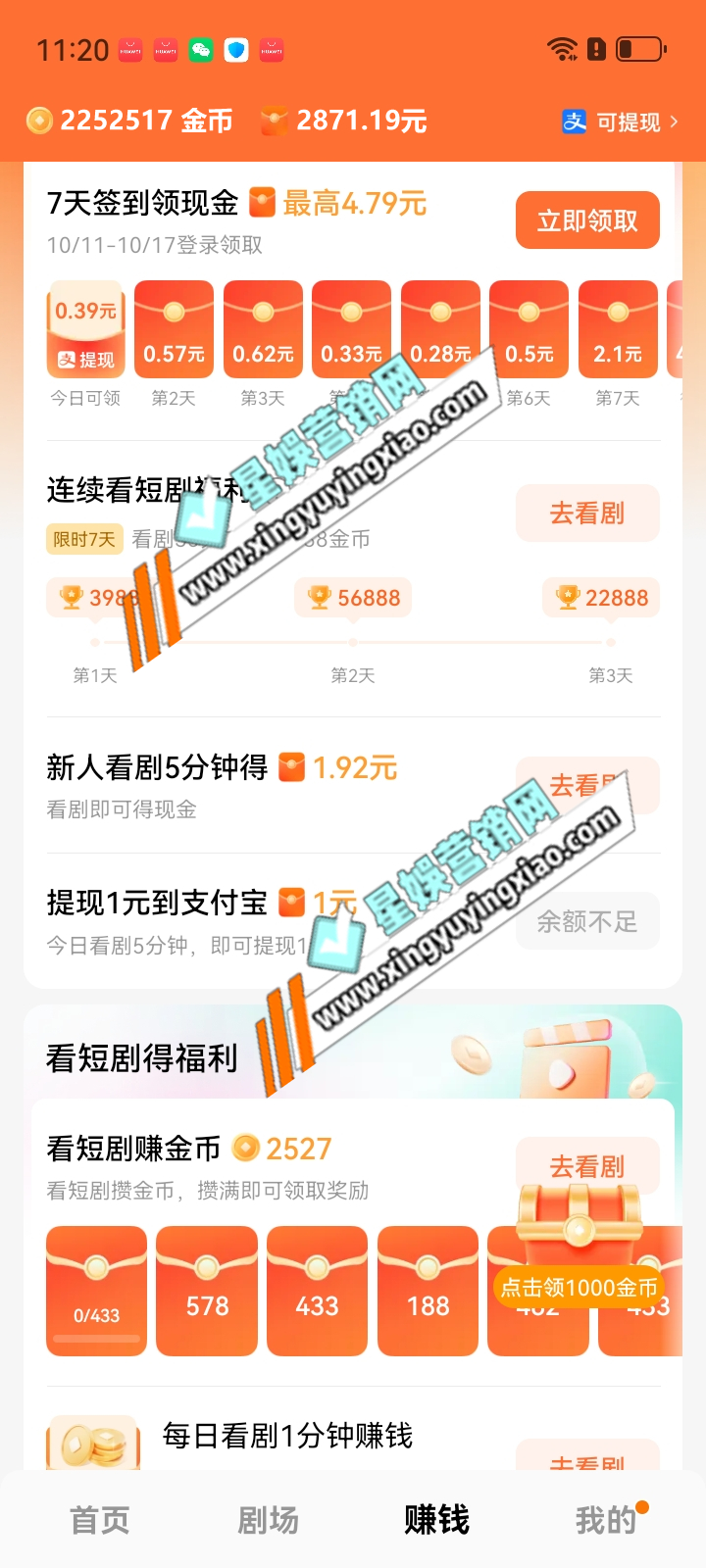
Task: Claim the 点击领1000金币 treasure chest
Action: tap(579, 1245)
